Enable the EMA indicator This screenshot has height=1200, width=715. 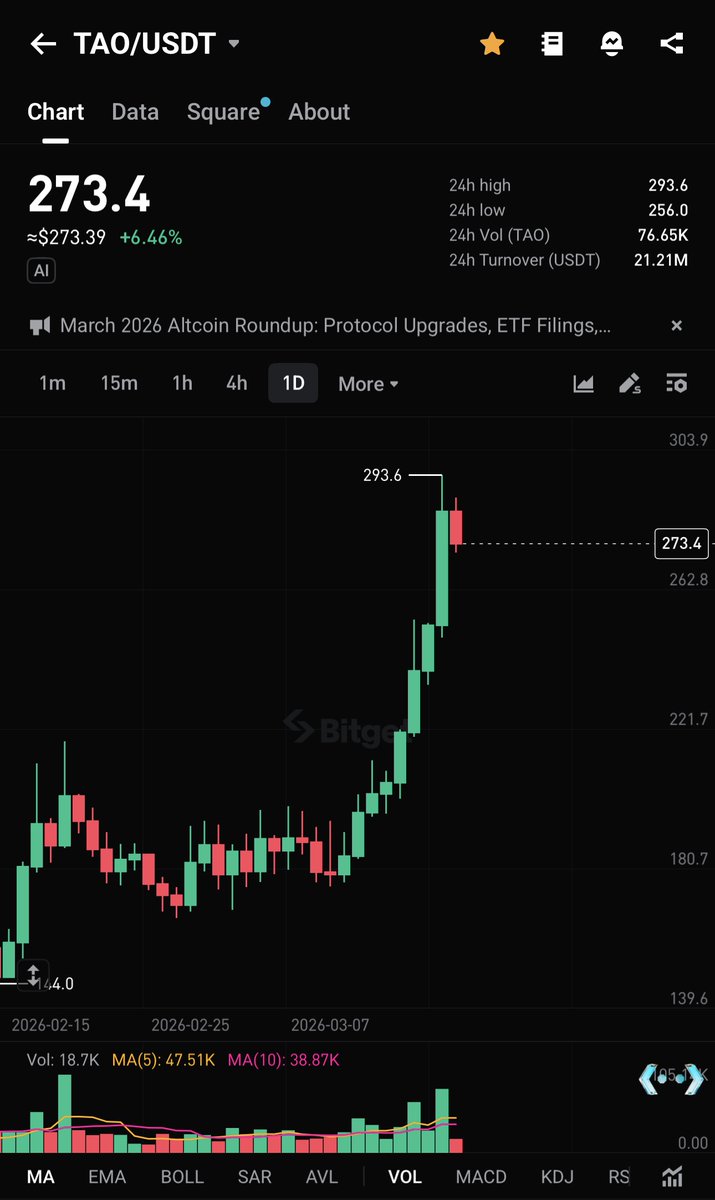click(107, 1177)
